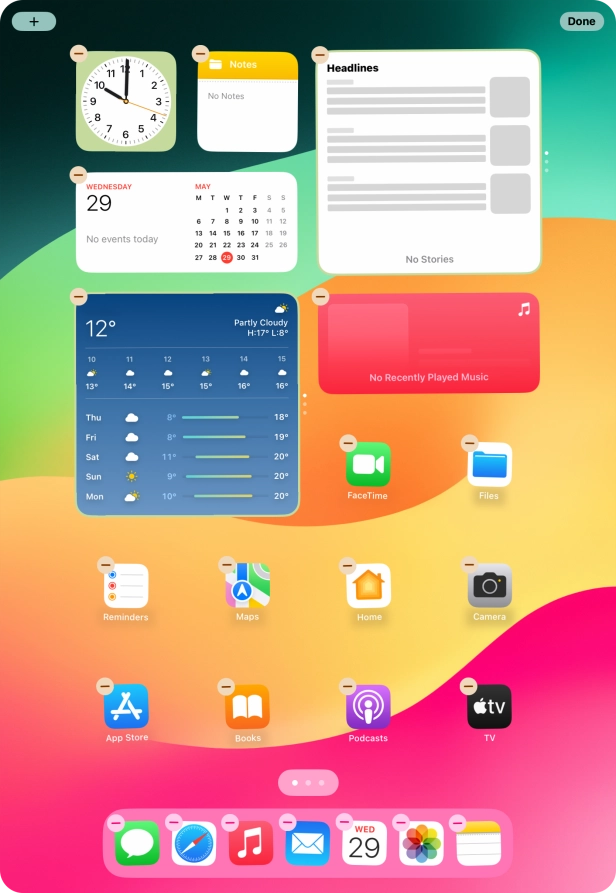Remove the Weather widget
The width and height of the screenshot is (616, 893).
tap(79, 297)
